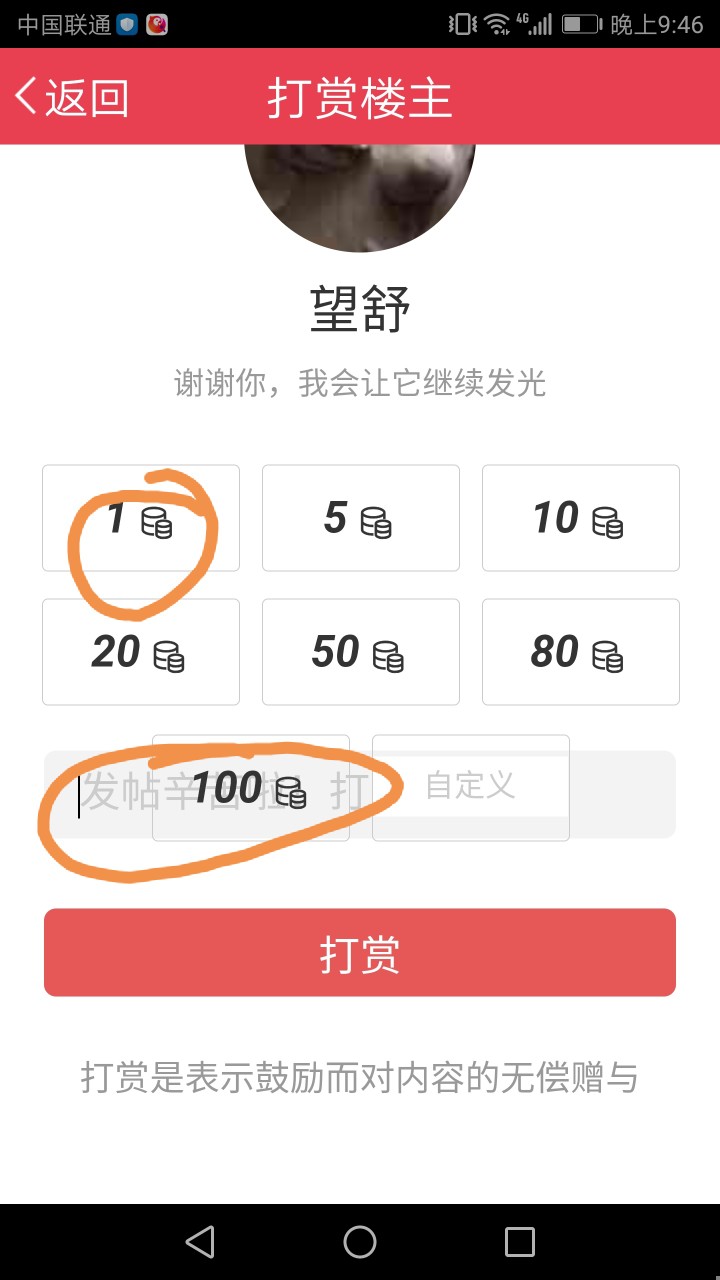This screenshot has height=1280, width=720.
Task: Open the user avatar of 望舒
Action: [360, 196]
